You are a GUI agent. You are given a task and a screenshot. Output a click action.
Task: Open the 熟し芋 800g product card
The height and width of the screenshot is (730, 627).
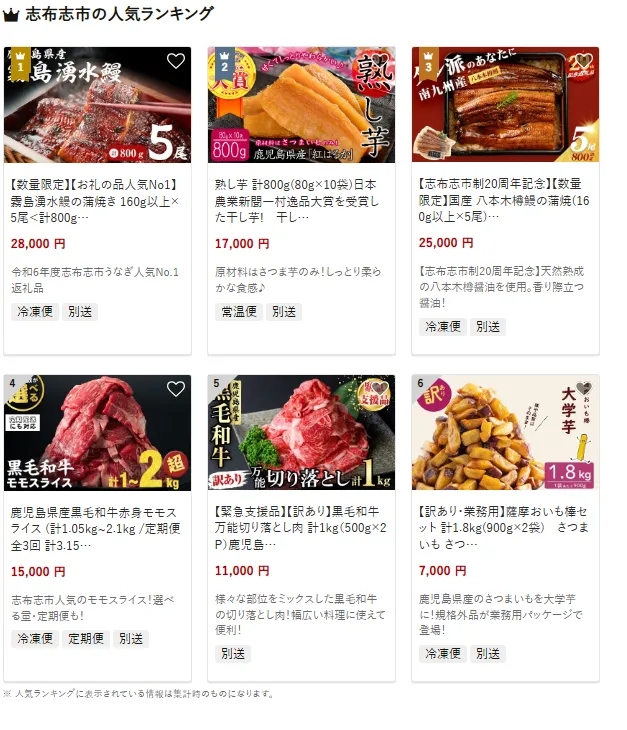point(301,200)
